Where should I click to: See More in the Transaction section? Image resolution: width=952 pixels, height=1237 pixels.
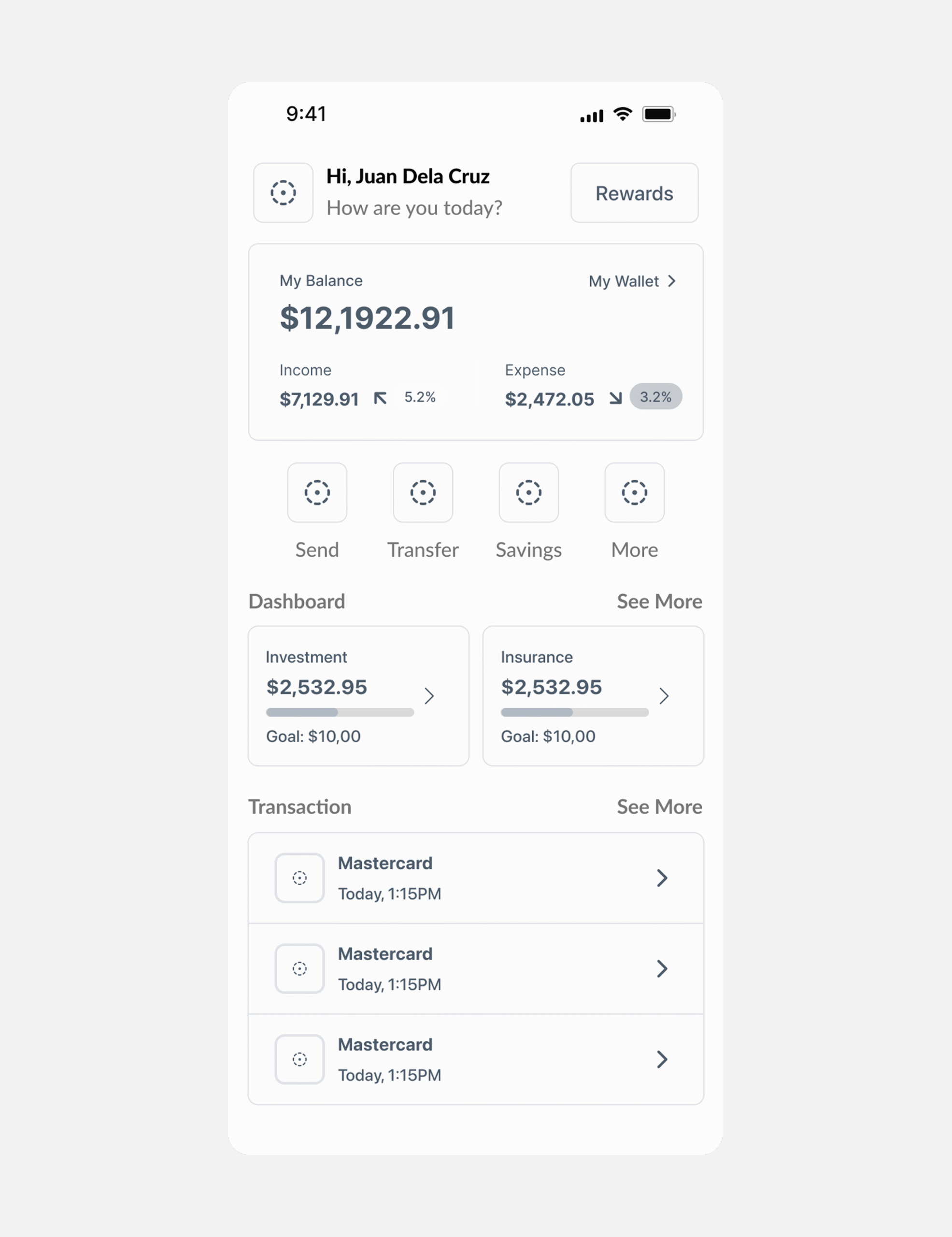659,806
